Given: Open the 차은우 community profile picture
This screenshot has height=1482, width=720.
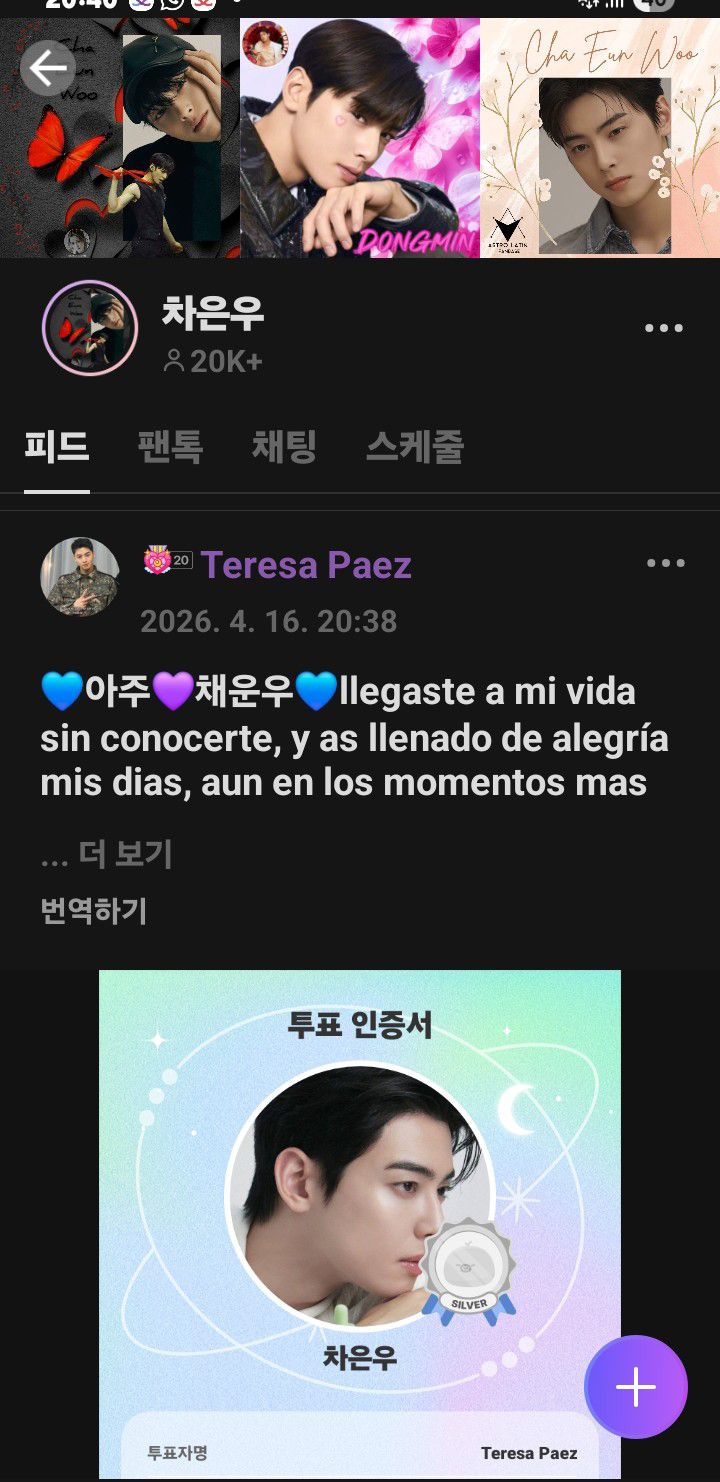Looking at the screenshot, I should click(90, 328).
